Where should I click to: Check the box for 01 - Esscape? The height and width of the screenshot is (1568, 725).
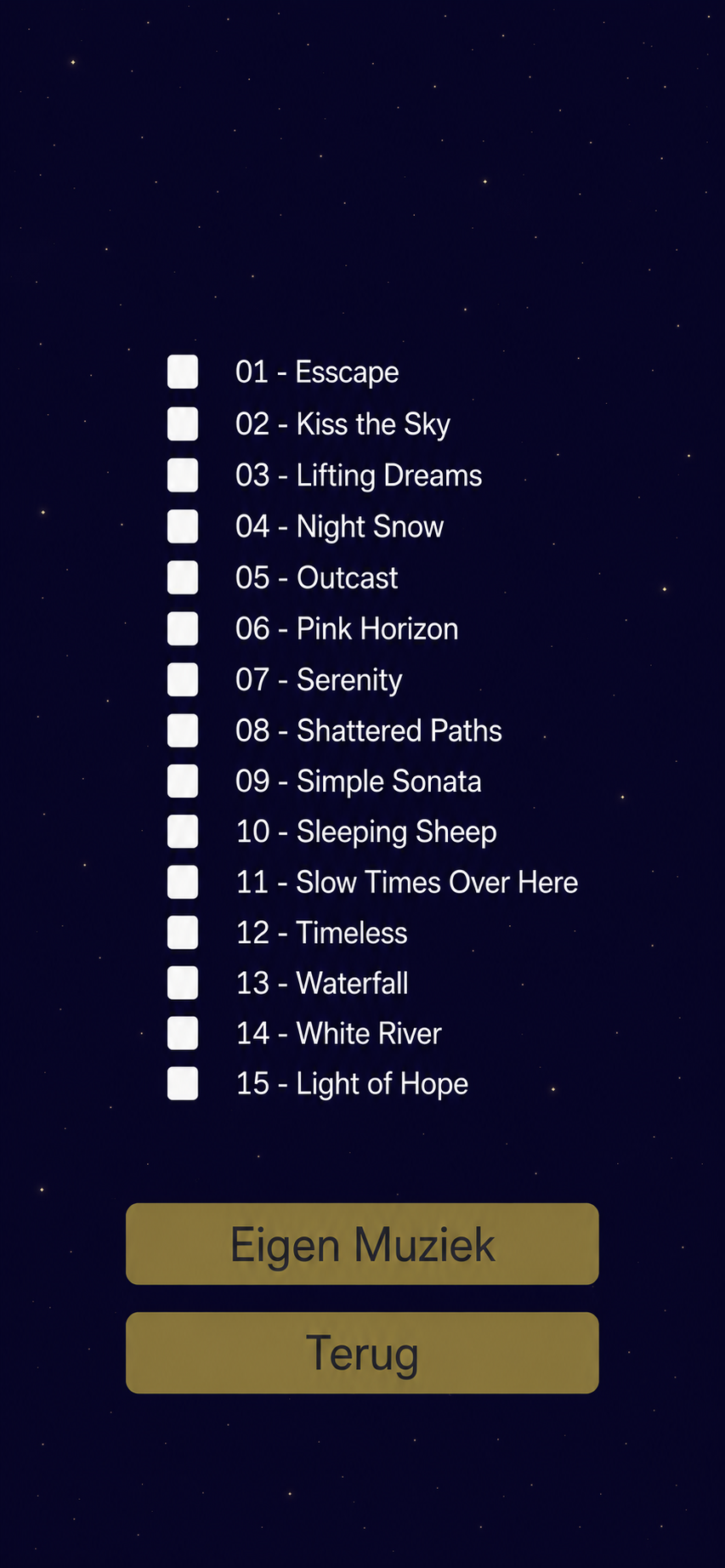click(183, 372)
